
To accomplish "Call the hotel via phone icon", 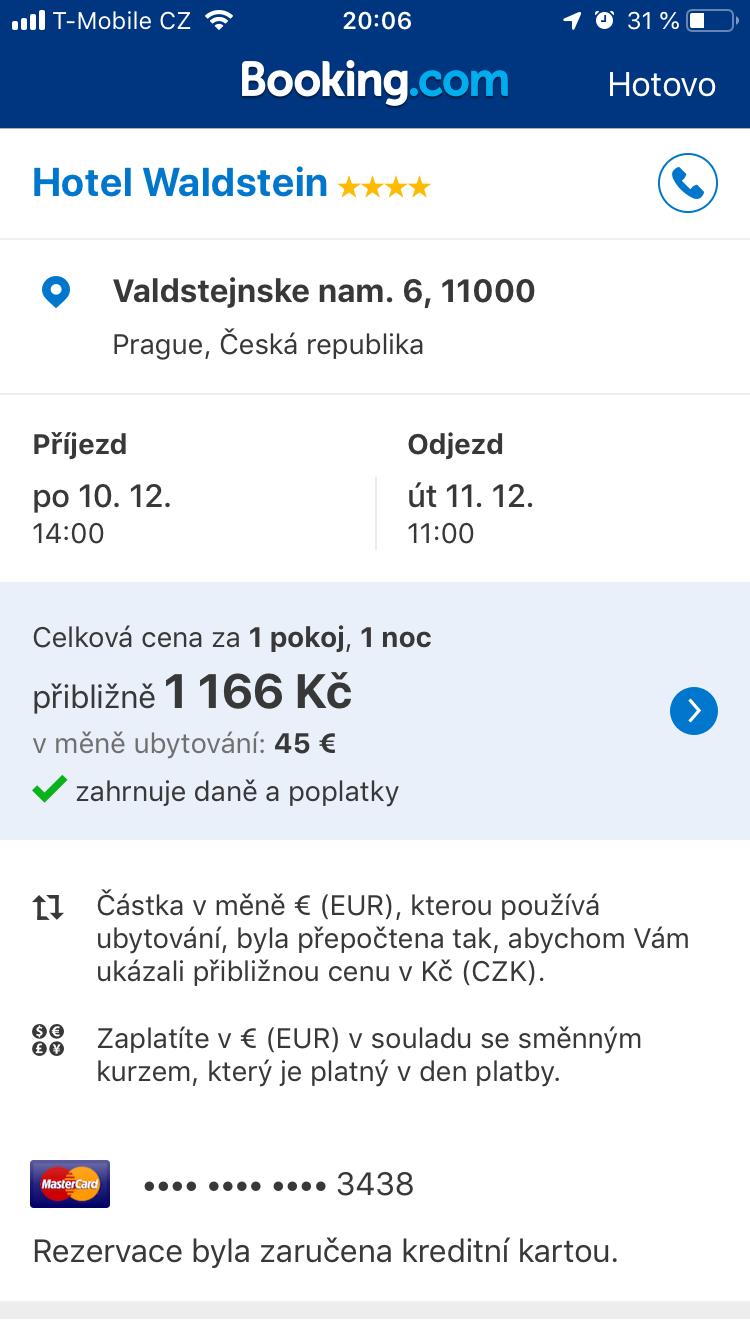I will tap(688, 183).
